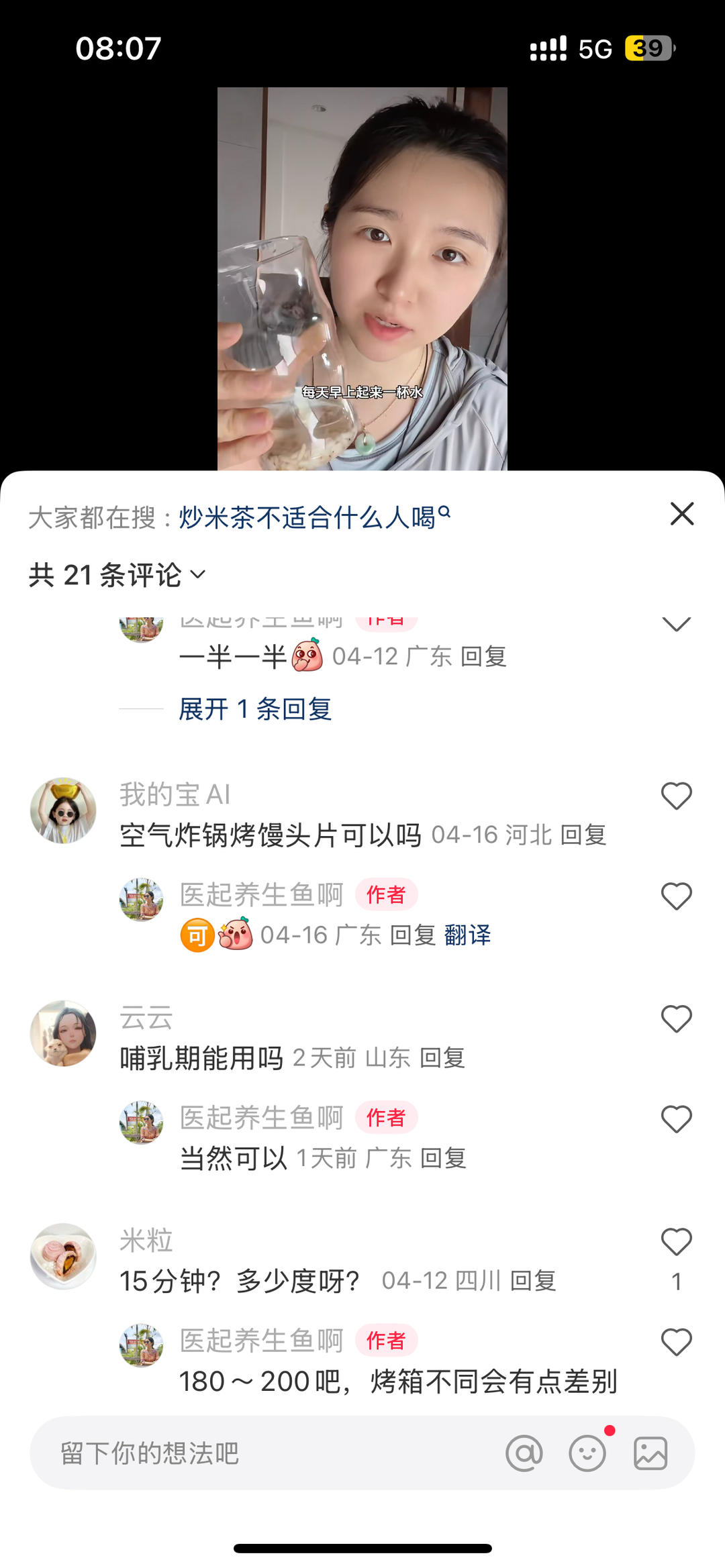Screen dimensions: 725x1568
Task: Tap 云云's avatar thumbnail
Action: [63, 1033]
